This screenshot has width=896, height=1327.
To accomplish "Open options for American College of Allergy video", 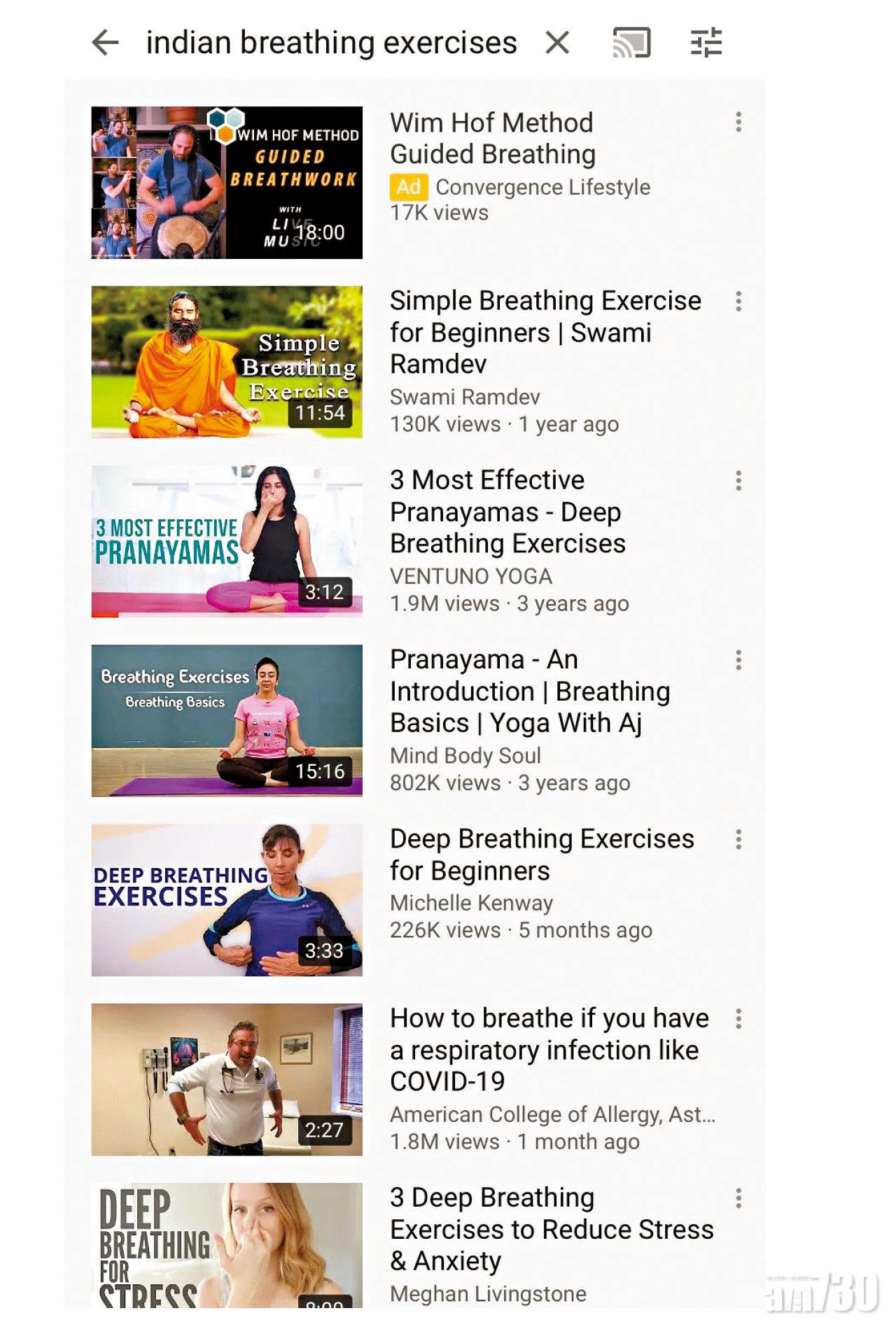I will [738, 1018].
